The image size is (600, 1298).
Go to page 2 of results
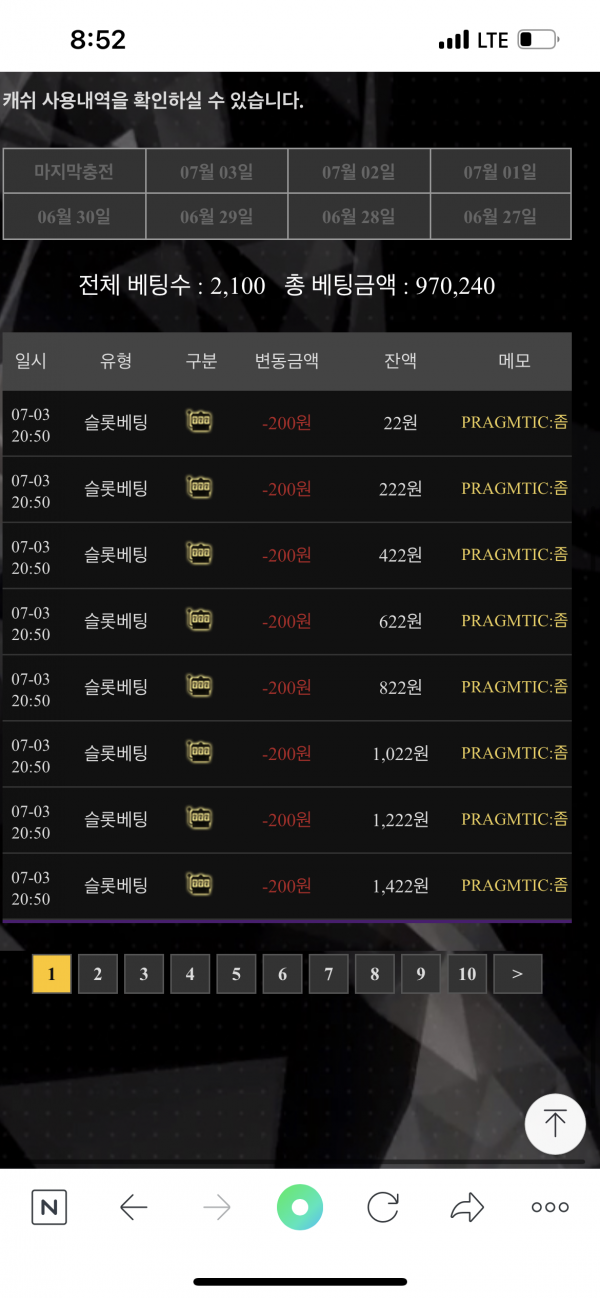tap(98, 973)
